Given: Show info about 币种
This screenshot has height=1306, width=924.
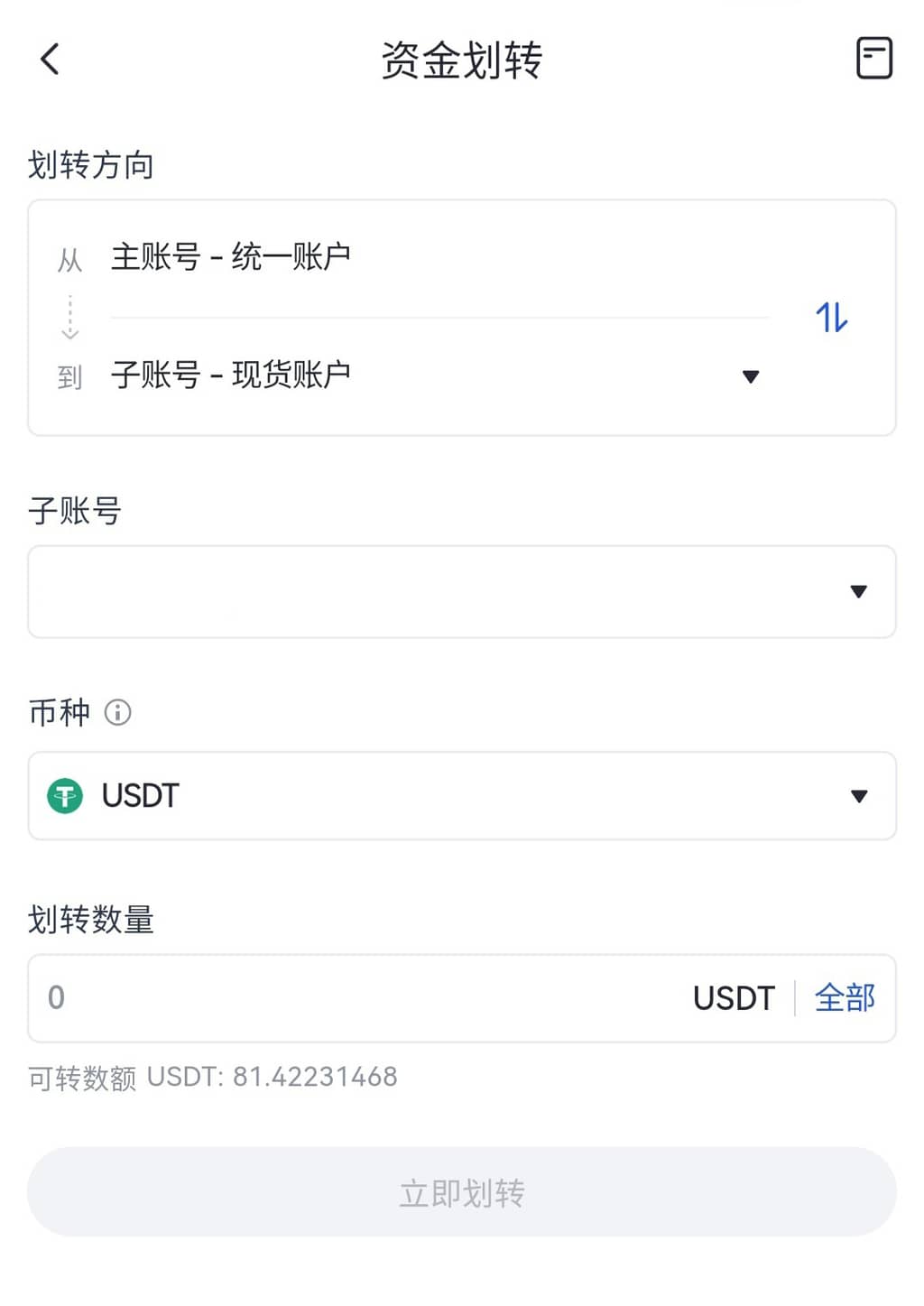Looking at the screenshot, I should click(118, 713).
